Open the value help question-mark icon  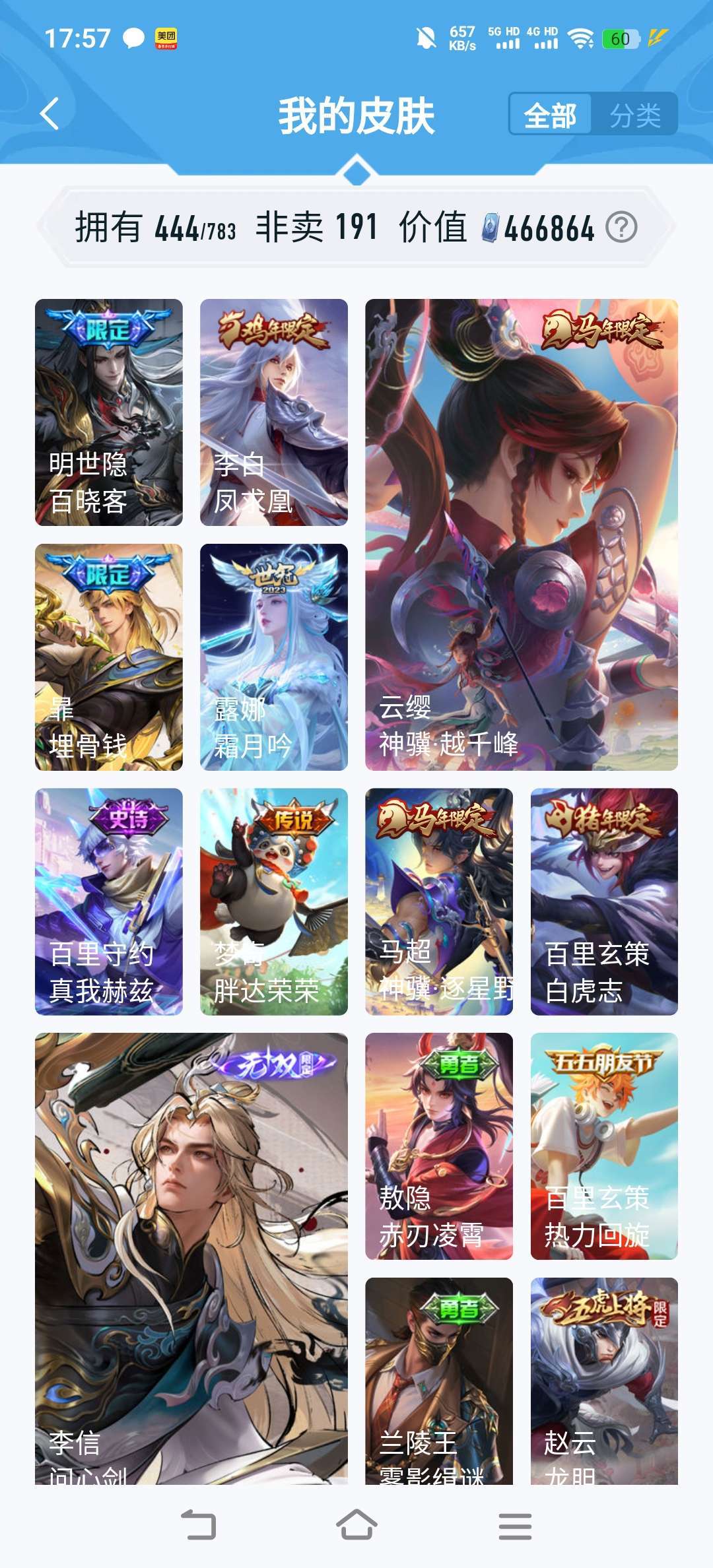tap(621, 228)
